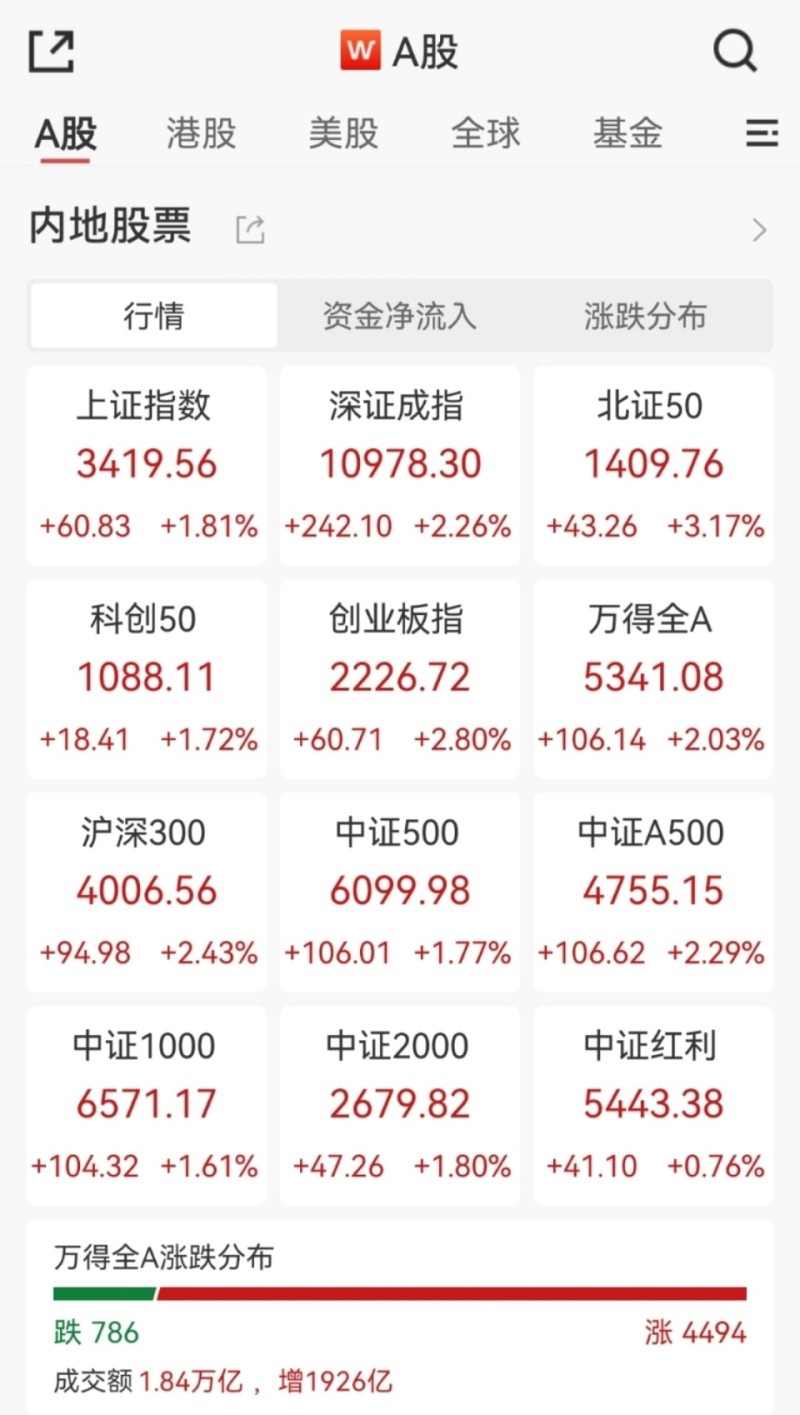The height and width of the screenshot is (1415, 800).
Task: Switch to the 美股 tab
Action: click(344, 133)
